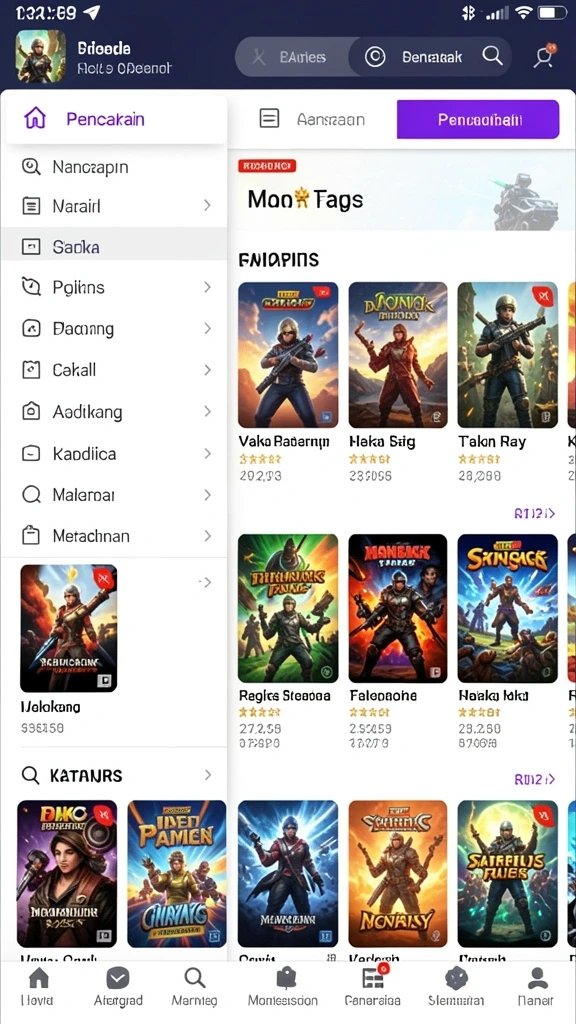Open the last bottom tab with person icon

tap(536, 987)
